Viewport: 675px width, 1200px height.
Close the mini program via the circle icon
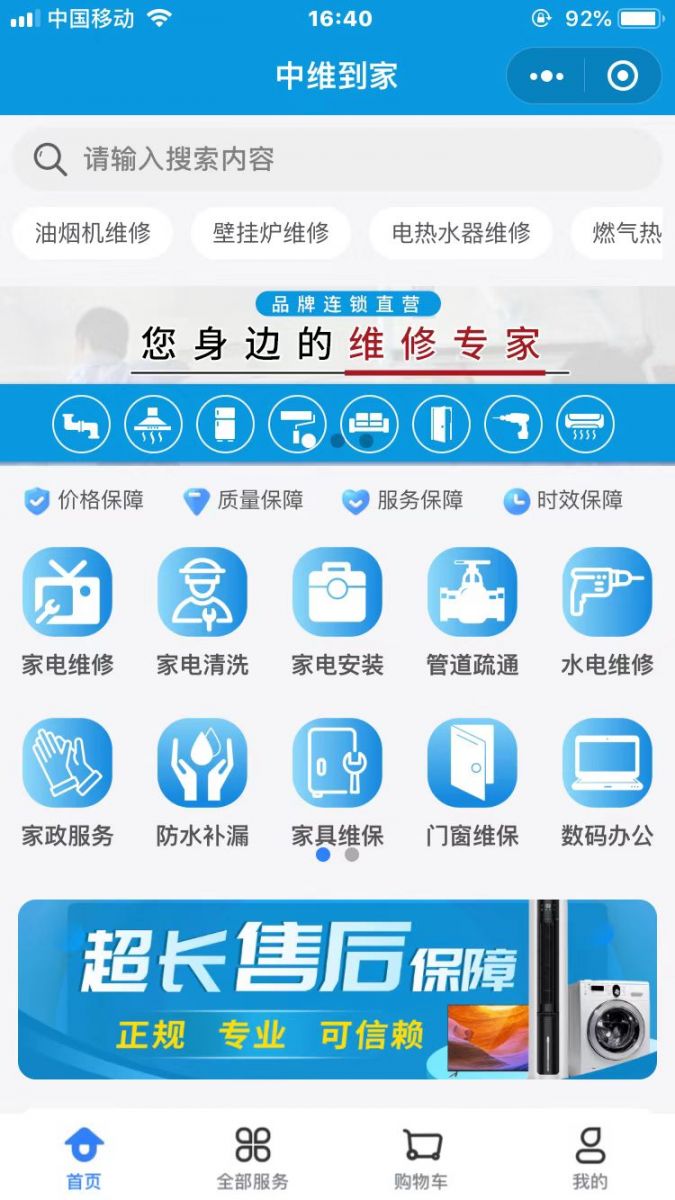622,76
